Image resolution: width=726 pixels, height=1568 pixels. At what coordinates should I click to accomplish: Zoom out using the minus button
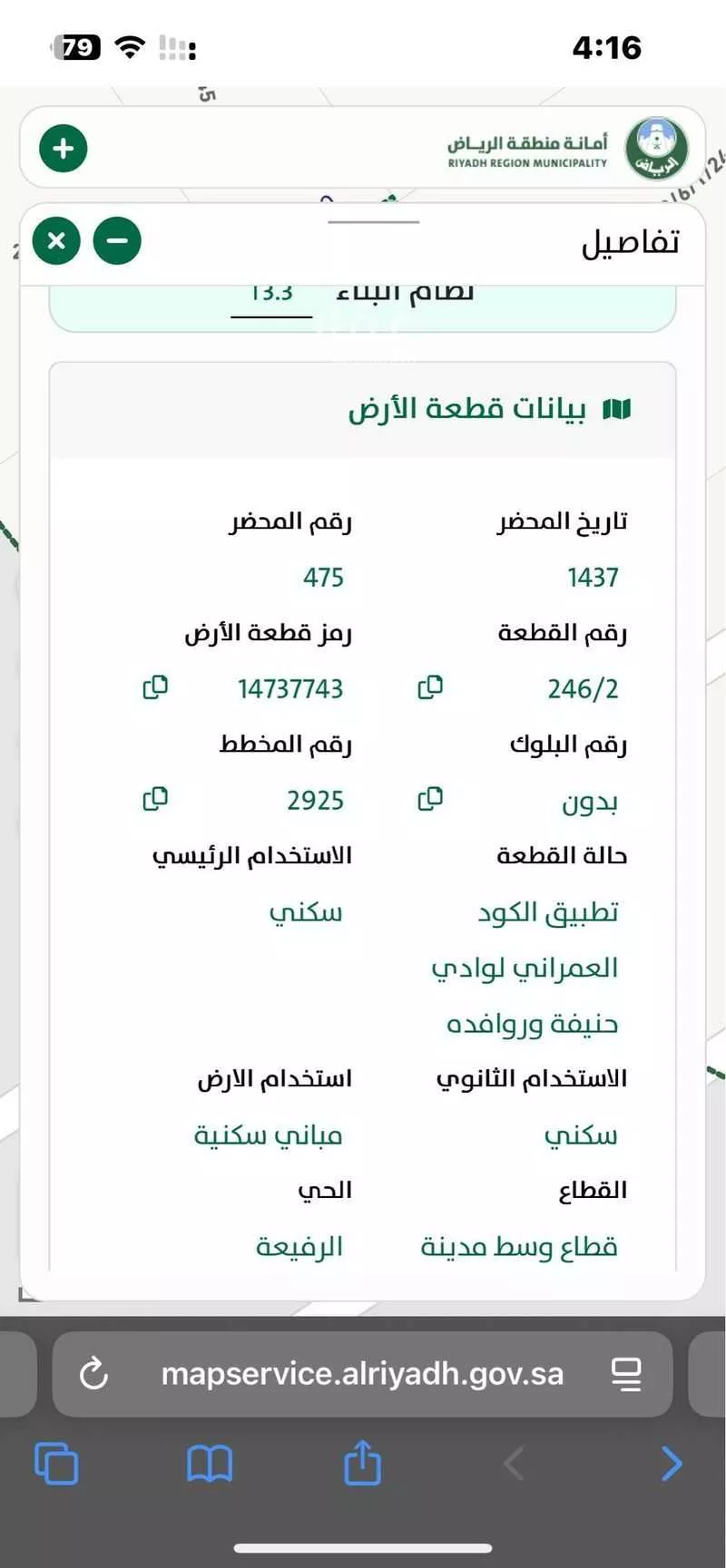tap(116, 240)
